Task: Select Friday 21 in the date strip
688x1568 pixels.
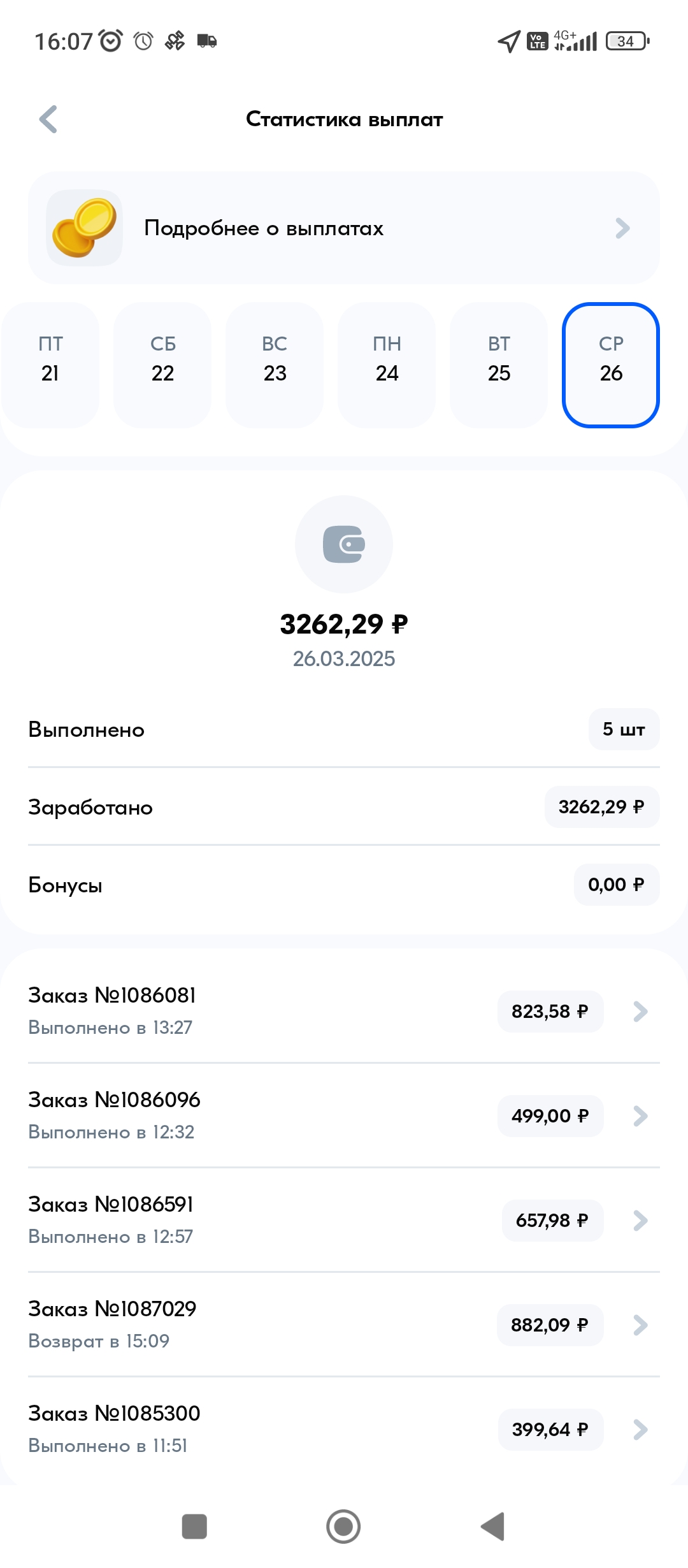Action: [x=50, y=365]
